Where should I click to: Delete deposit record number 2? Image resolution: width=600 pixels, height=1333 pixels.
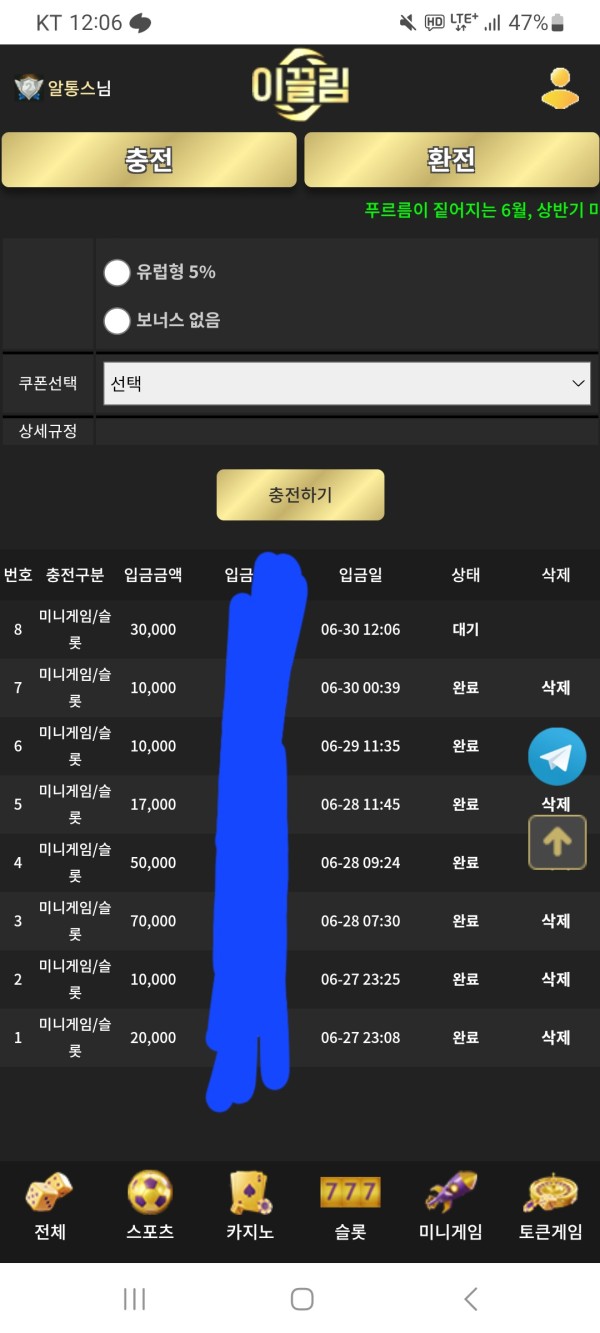tap(555, 979)
